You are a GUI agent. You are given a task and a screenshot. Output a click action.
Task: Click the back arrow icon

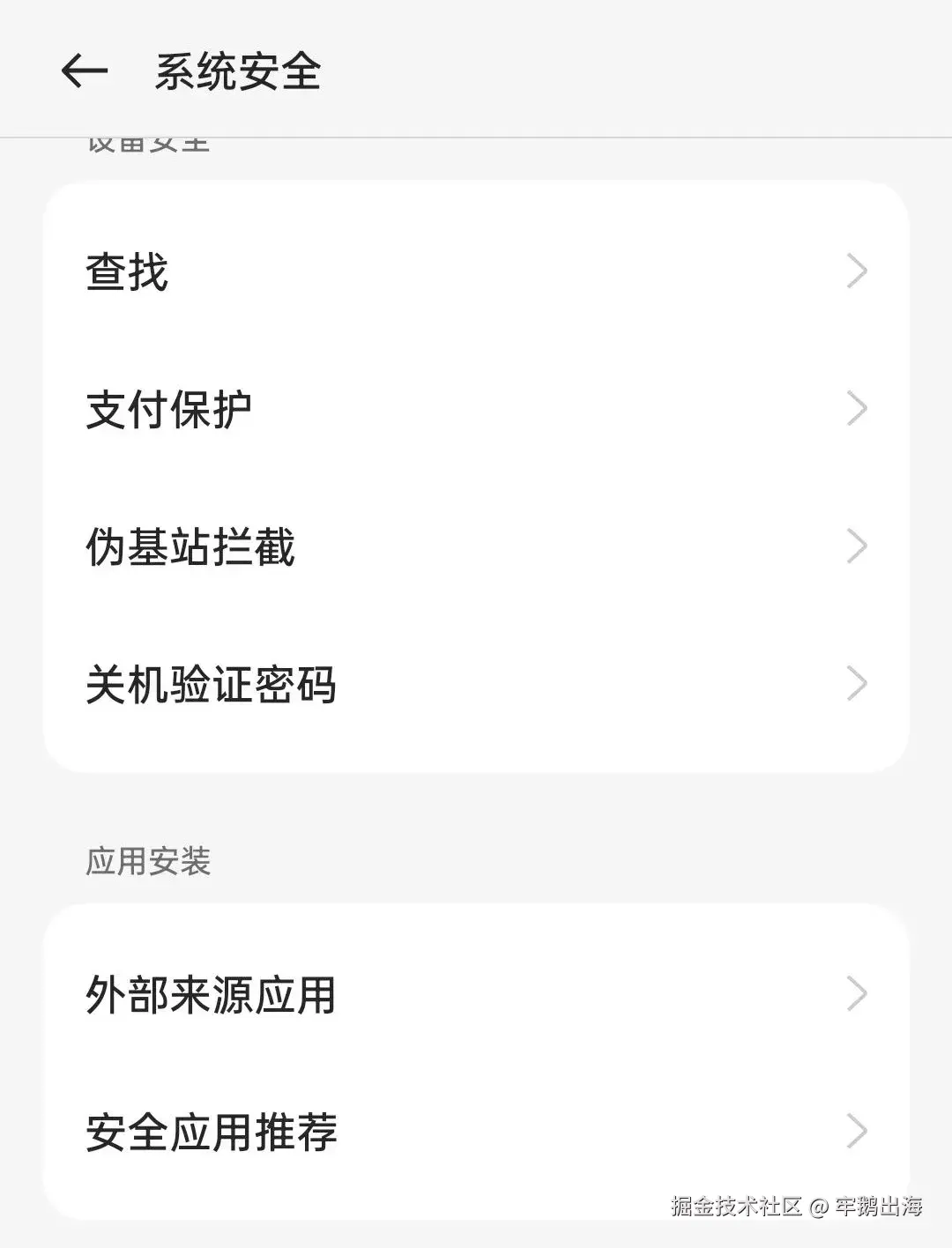(84, 71)
